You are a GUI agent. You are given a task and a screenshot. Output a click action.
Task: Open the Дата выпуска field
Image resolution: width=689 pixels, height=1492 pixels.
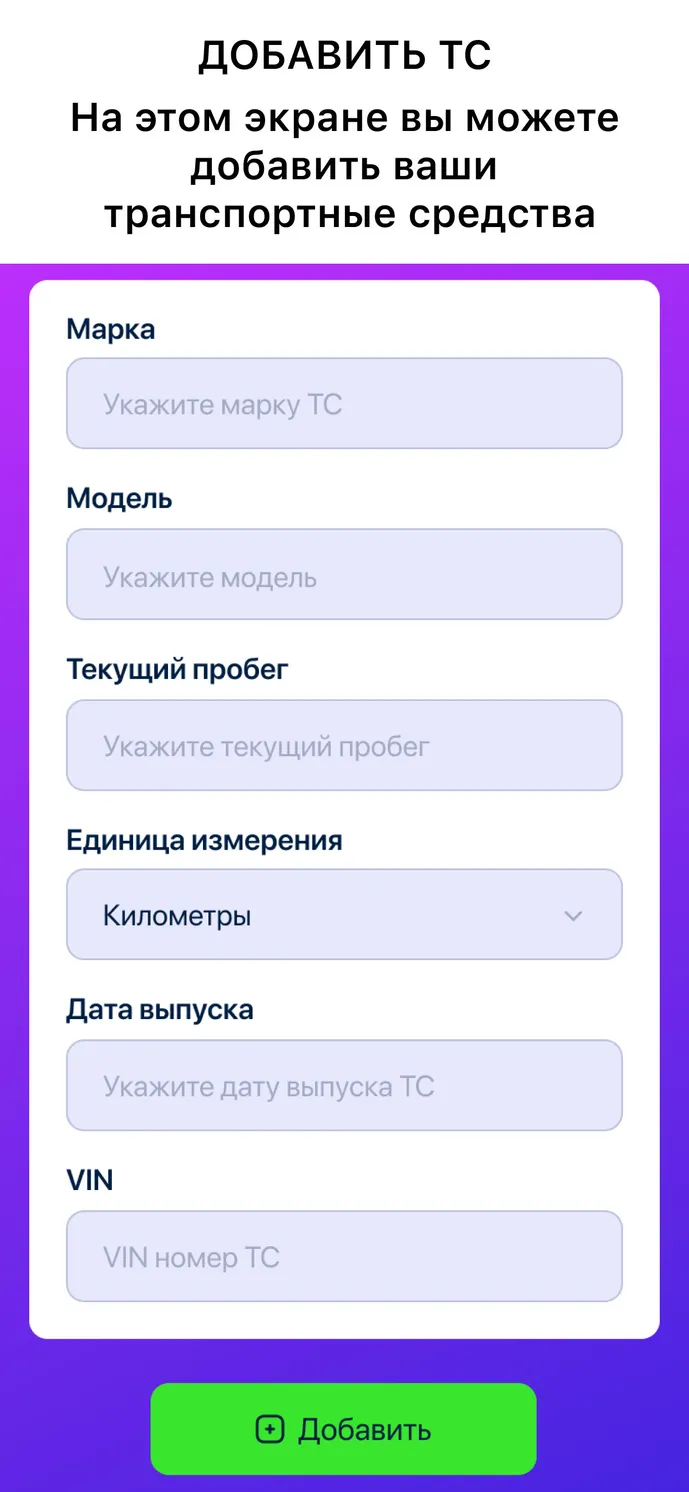[x=344, y=1085]
